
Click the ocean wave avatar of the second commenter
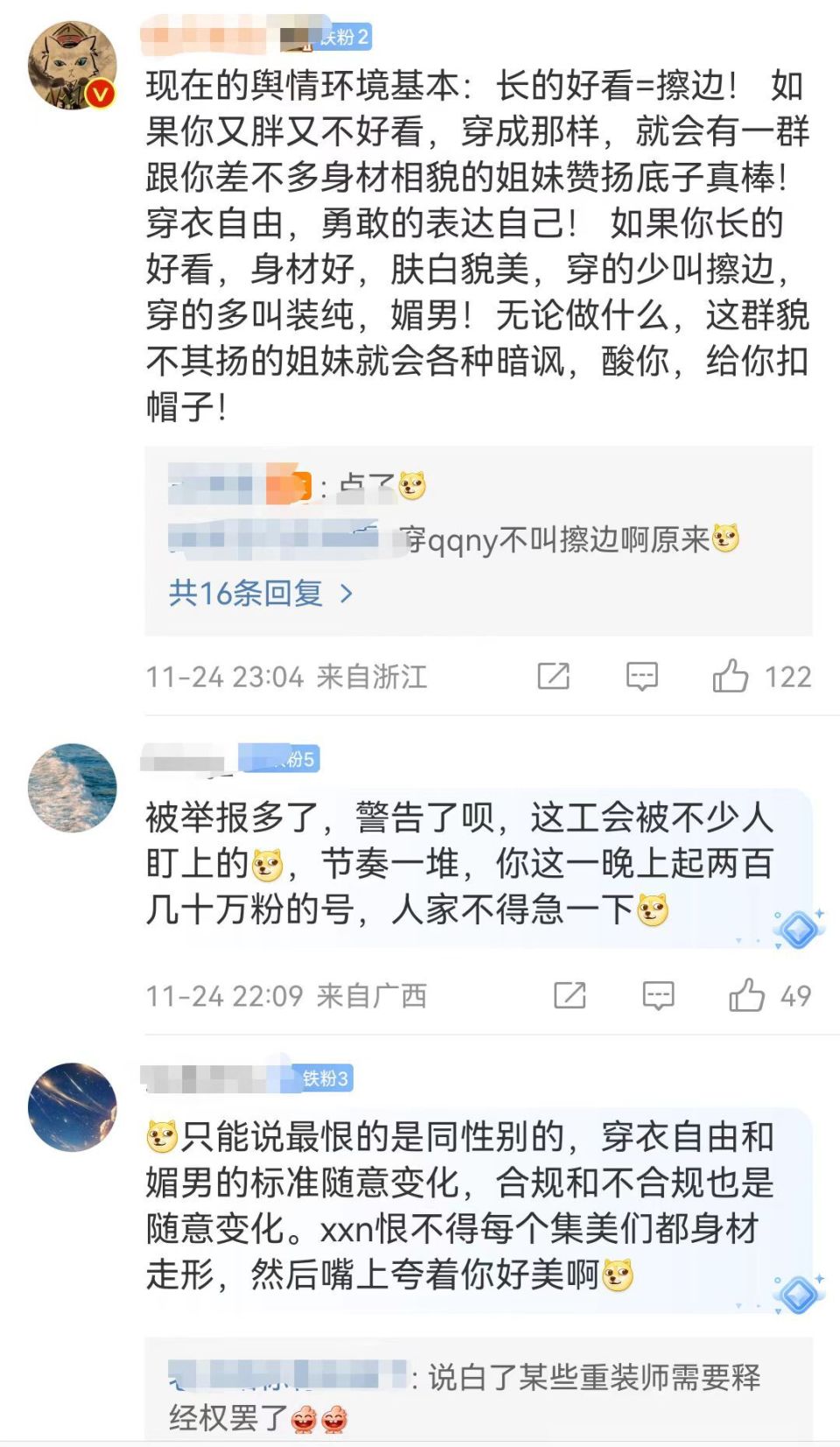pyautogui.click(x=71, y=786)
